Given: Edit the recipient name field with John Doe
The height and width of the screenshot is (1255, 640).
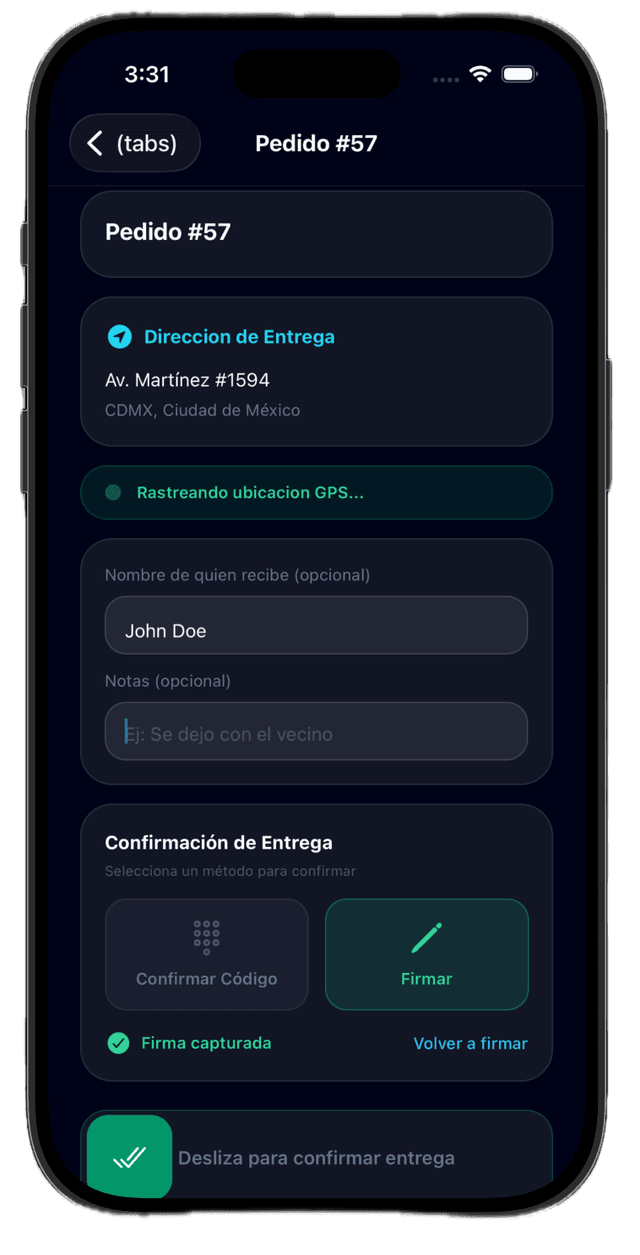Looking at the screenshot, I should click(x=316, y=626).
